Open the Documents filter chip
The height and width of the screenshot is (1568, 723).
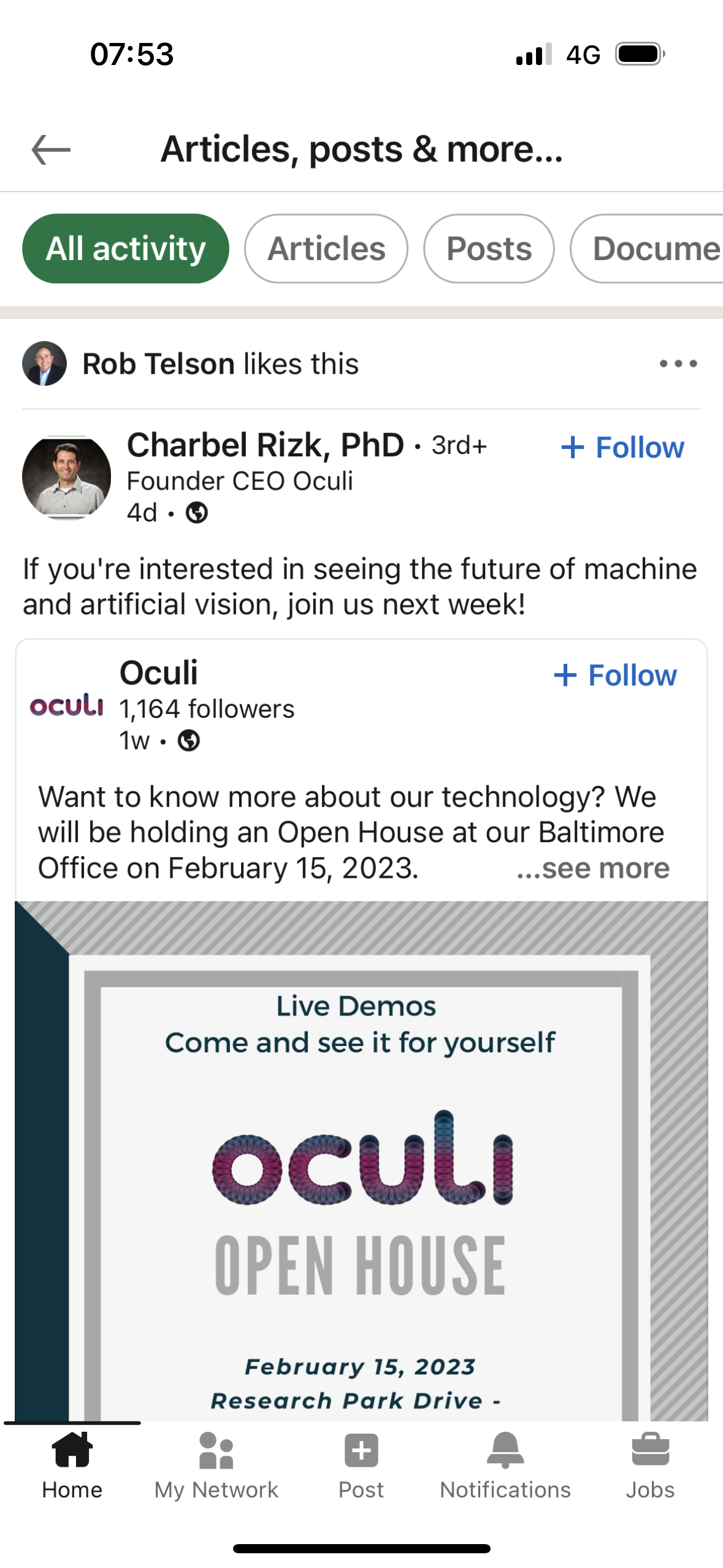(647, 248)
